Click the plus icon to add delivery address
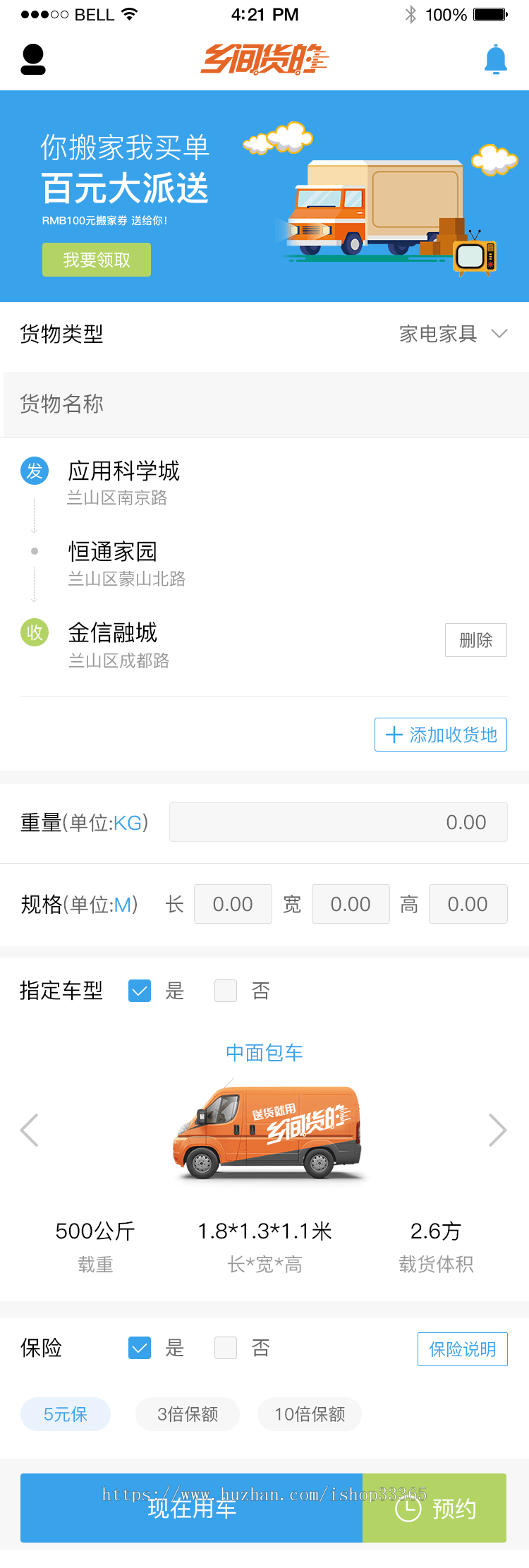 point(394,735)
